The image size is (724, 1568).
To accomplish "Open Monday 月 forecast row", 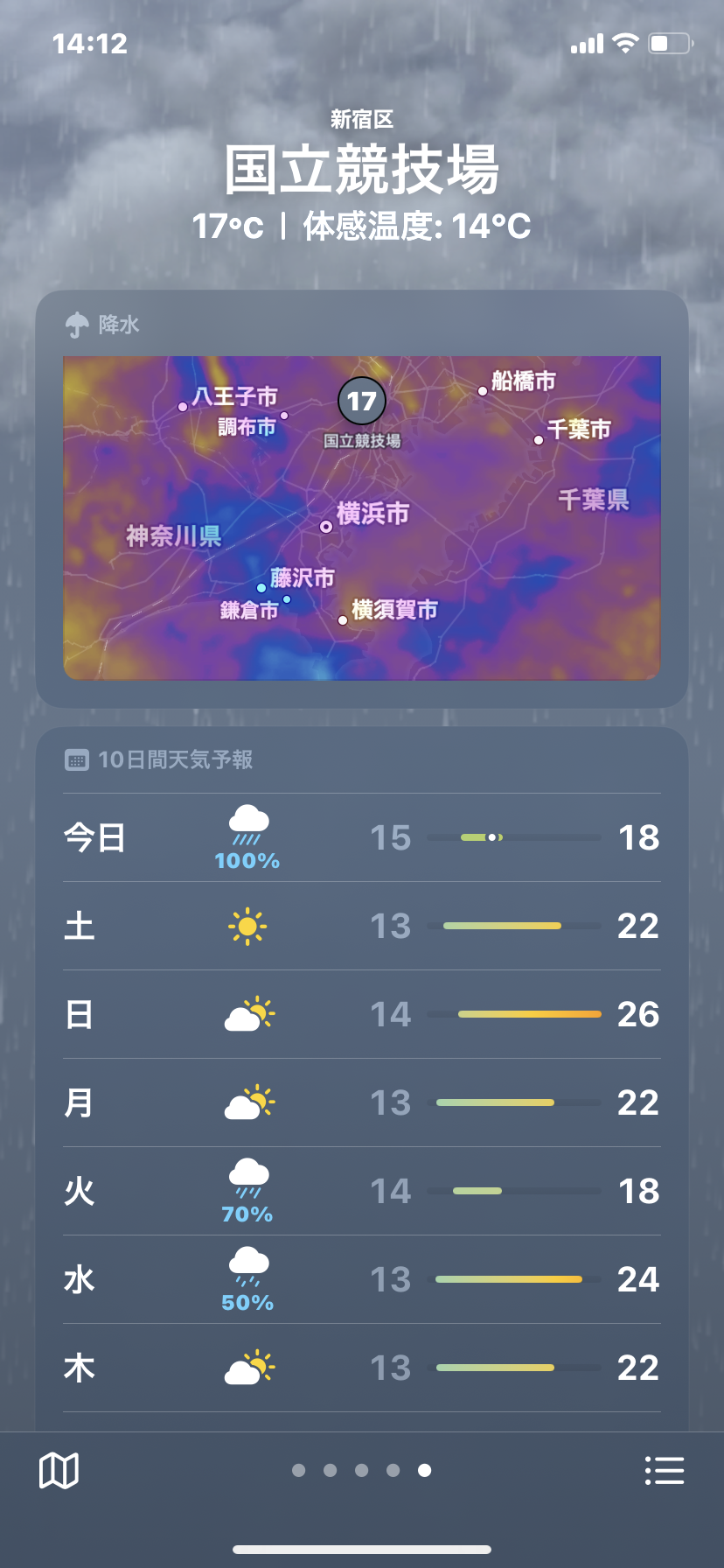I will point(361,1102).
